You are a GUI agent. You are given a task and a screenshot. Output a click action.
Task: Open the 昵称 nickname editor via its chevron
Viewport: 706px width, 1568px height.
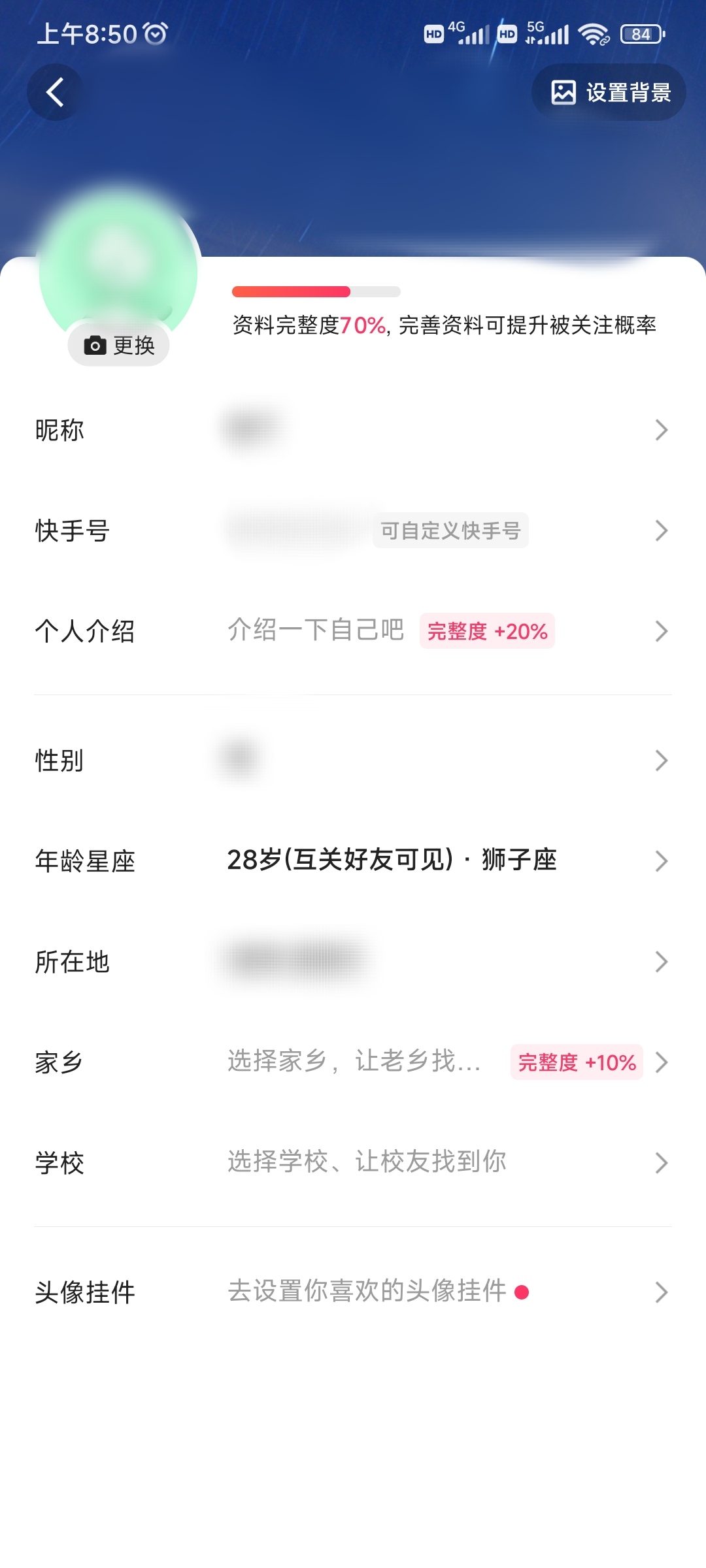[x=663, y=430]
